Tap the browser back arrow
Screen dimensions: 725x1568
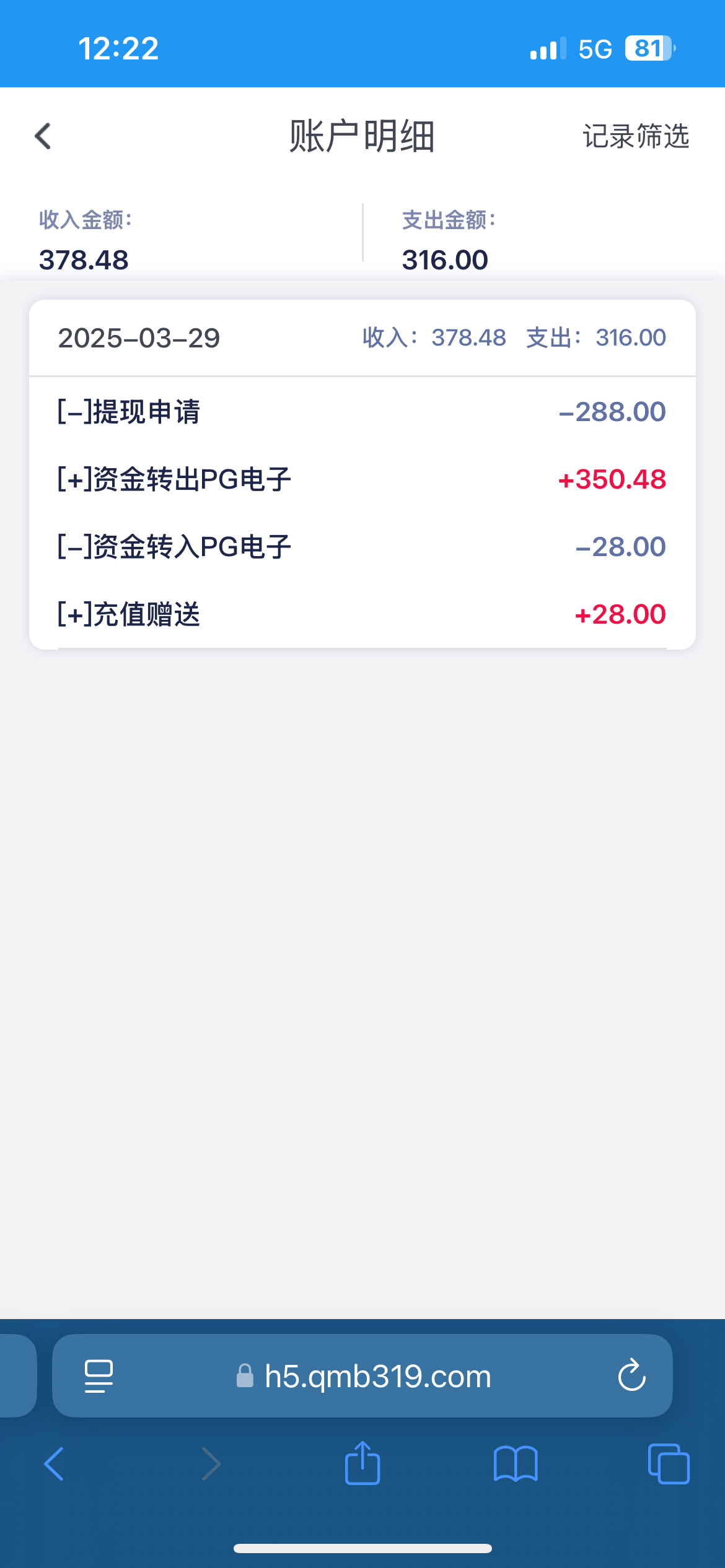(x=54, y=1464)
